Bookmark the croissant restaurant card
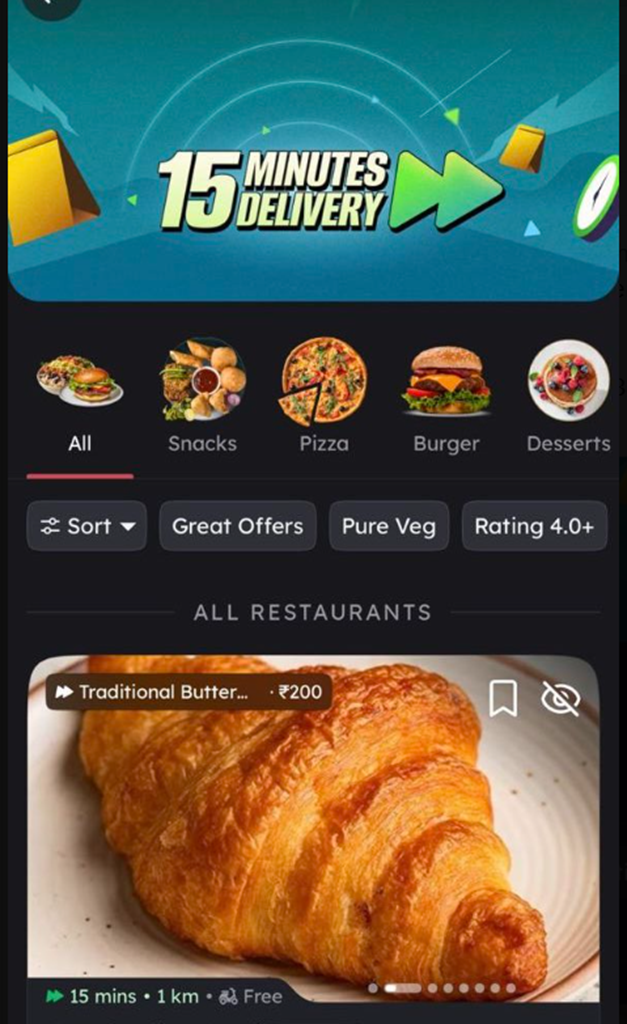This screenshot has height=1024, width=627. (x=503, y=699)
